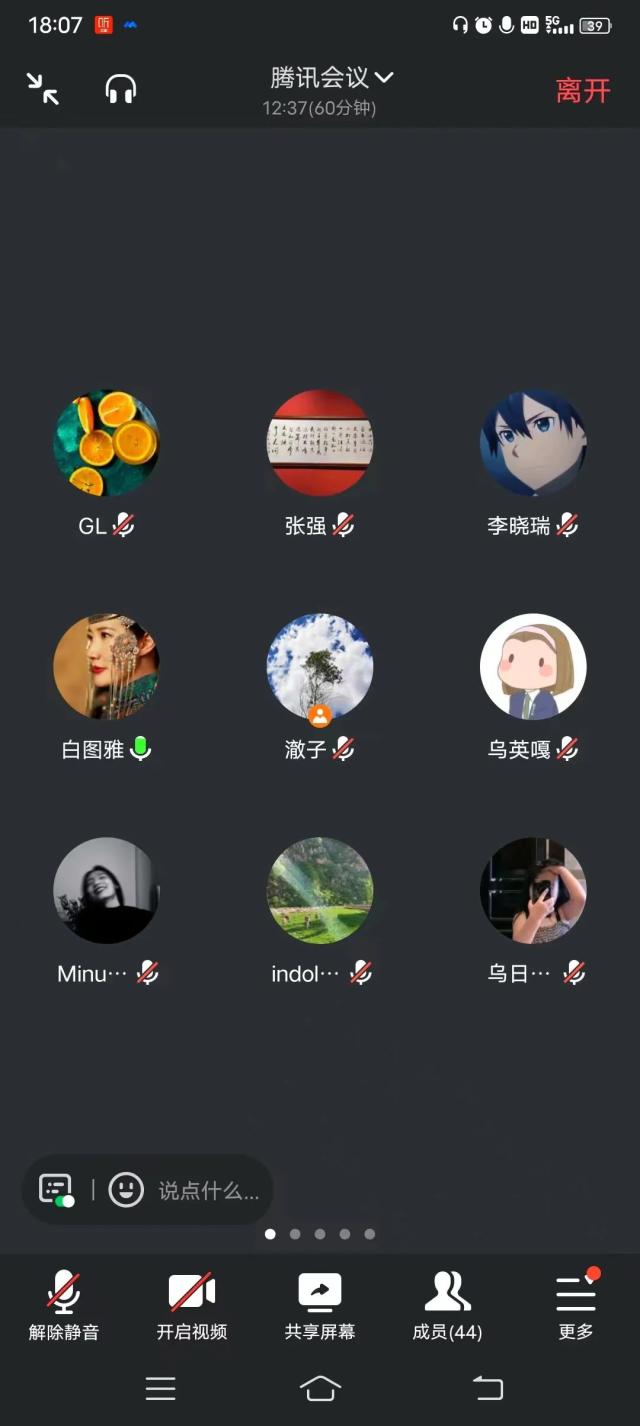Go back using system back button
The width and height of the screenshot is (640, 1426).
(488, 1388)
